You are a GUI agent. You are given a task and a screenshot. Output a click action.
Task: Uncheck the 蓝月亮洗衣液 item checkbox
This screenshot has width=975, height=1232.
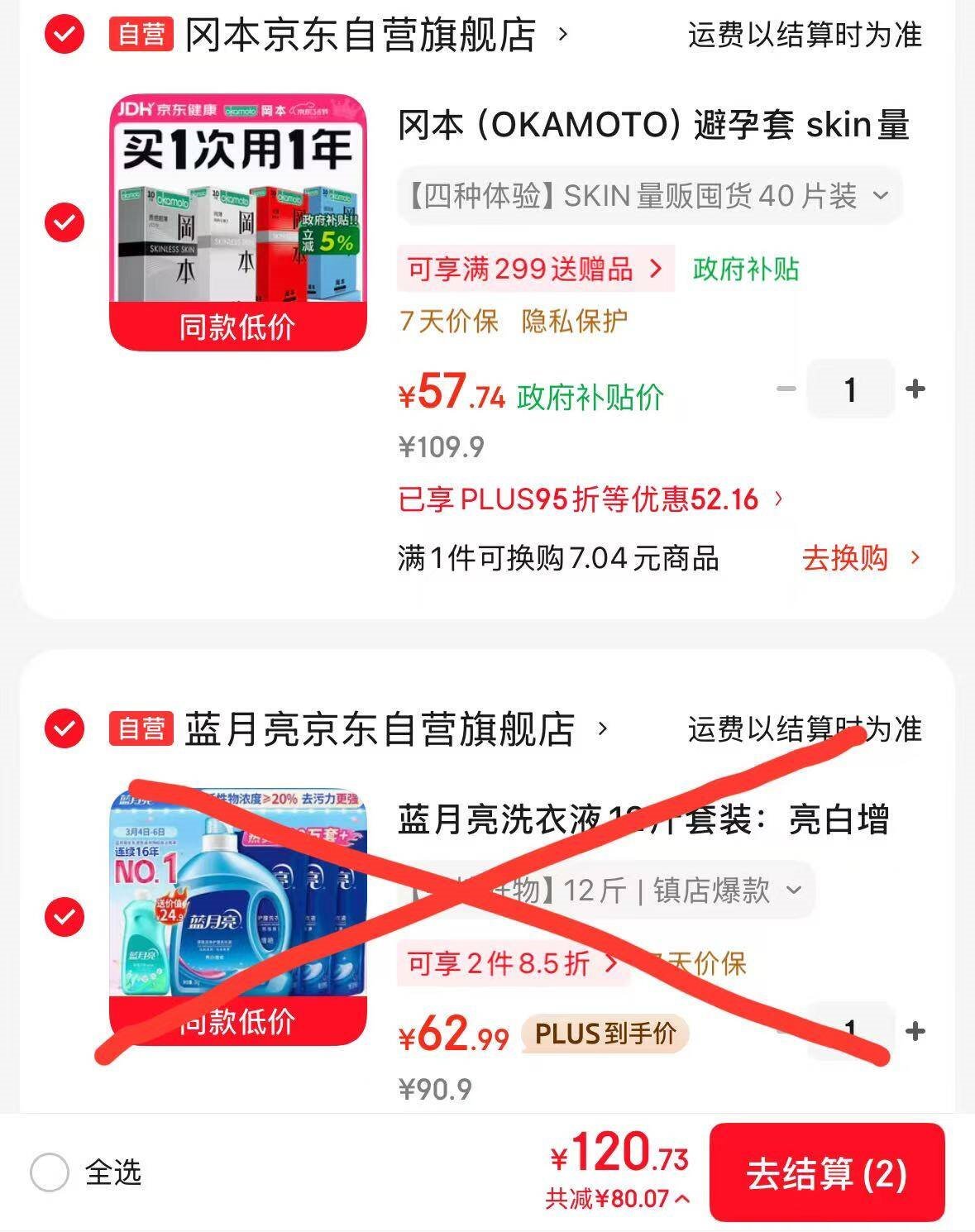click(x=65, y=917)
